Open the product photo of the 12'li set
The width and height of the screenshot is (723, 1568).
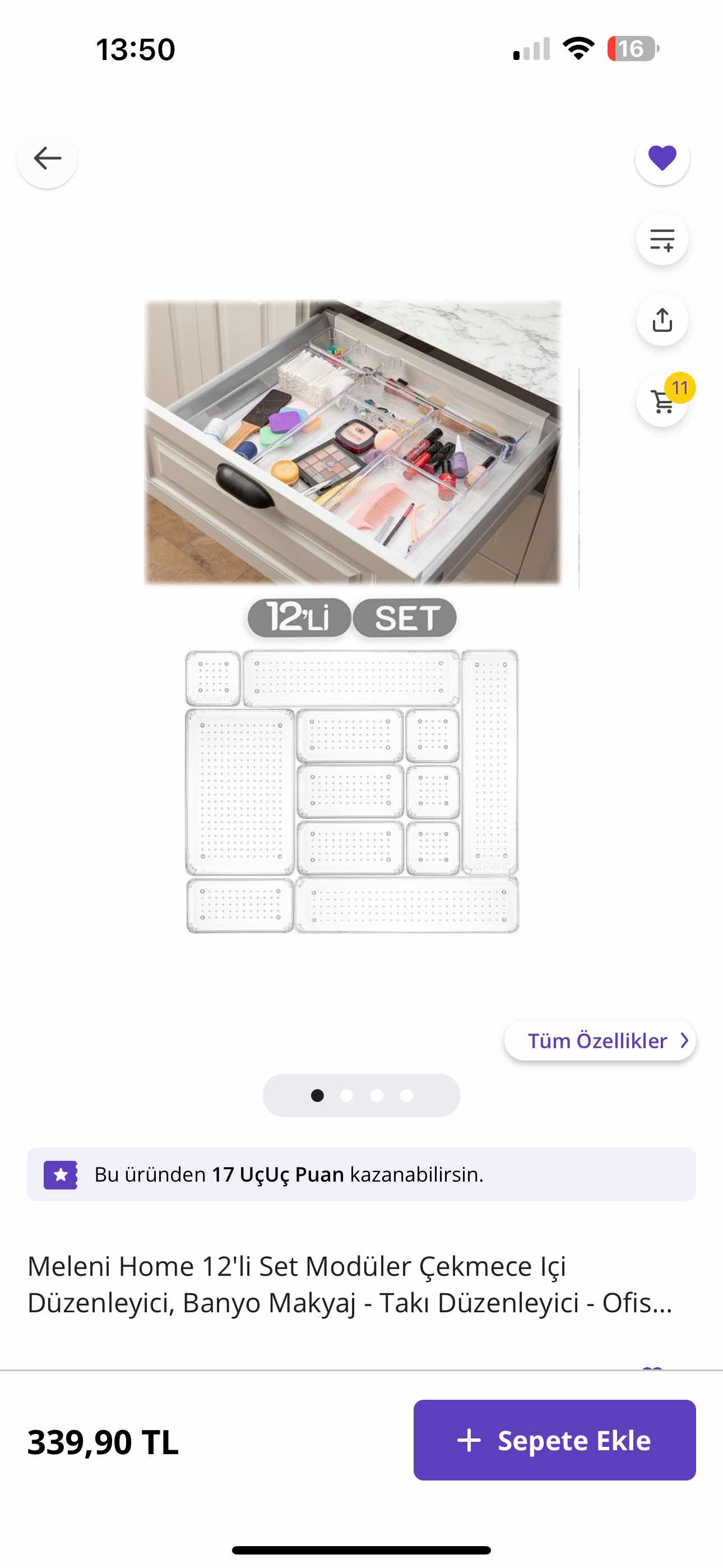click(353, 615)
